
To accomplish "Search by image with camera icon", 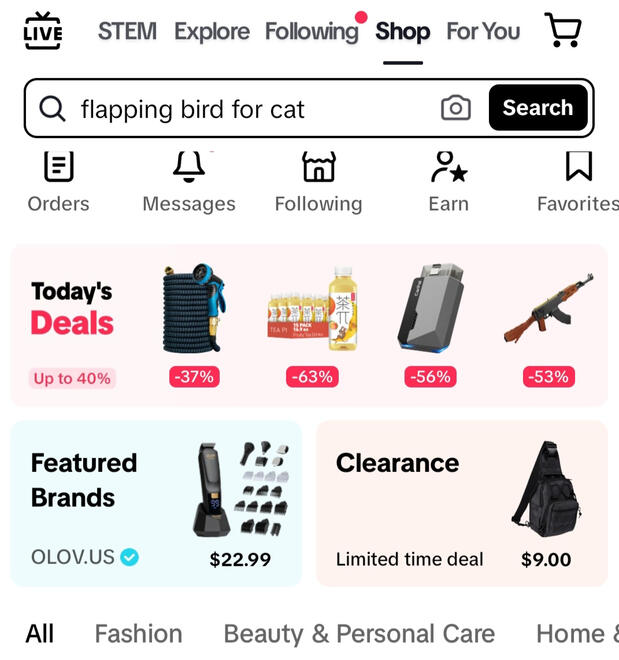I will coord(456,108).
